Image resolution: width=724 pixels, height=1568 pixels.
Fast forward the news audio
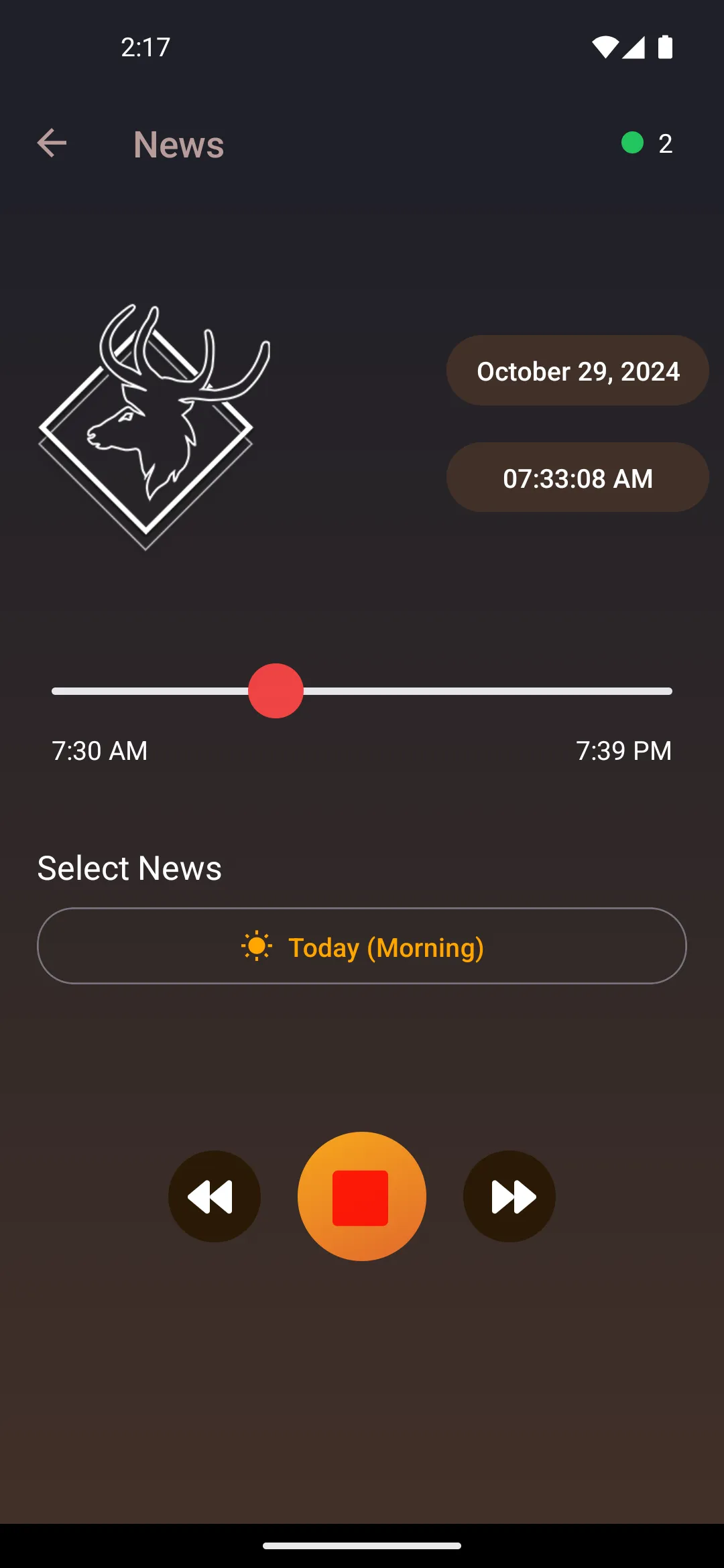pos(509,1197)
